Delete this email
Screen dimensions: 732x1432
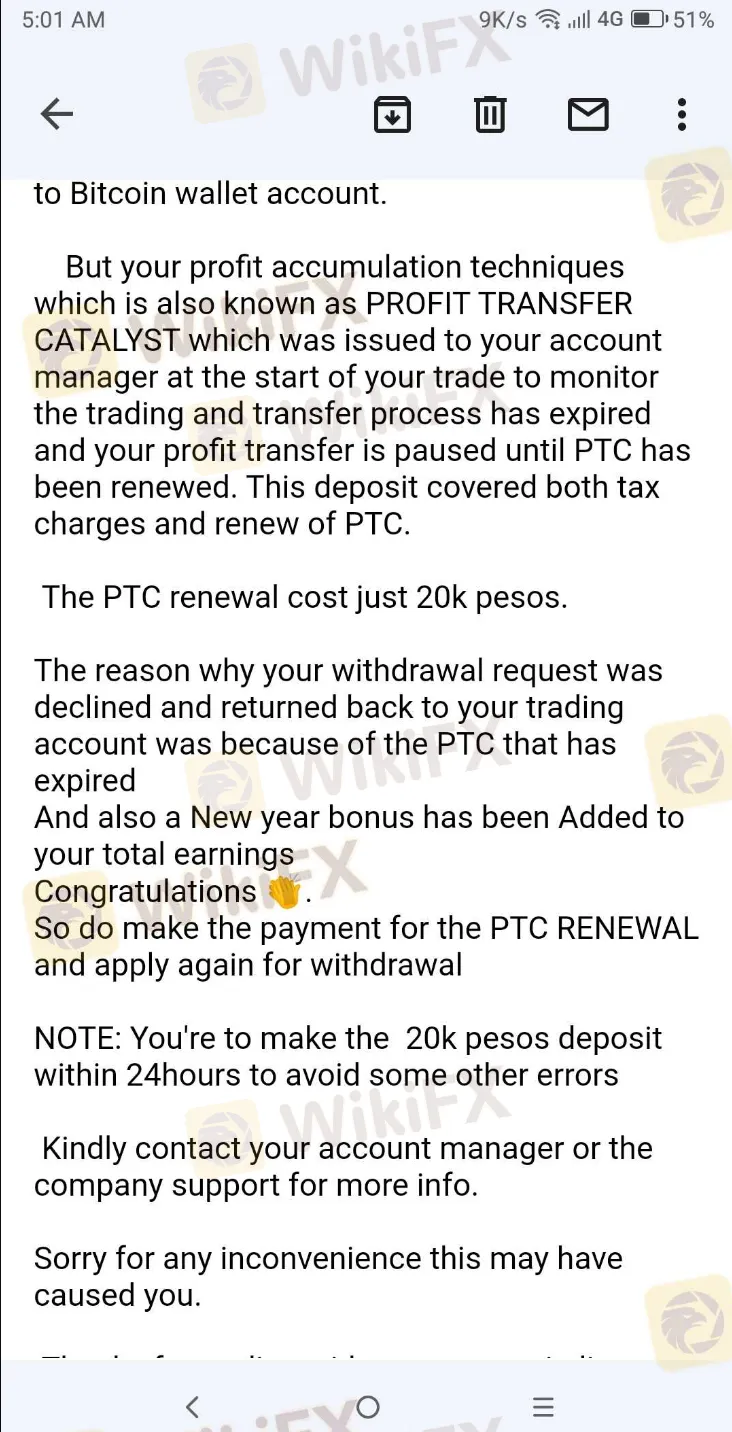coord(490,115)
